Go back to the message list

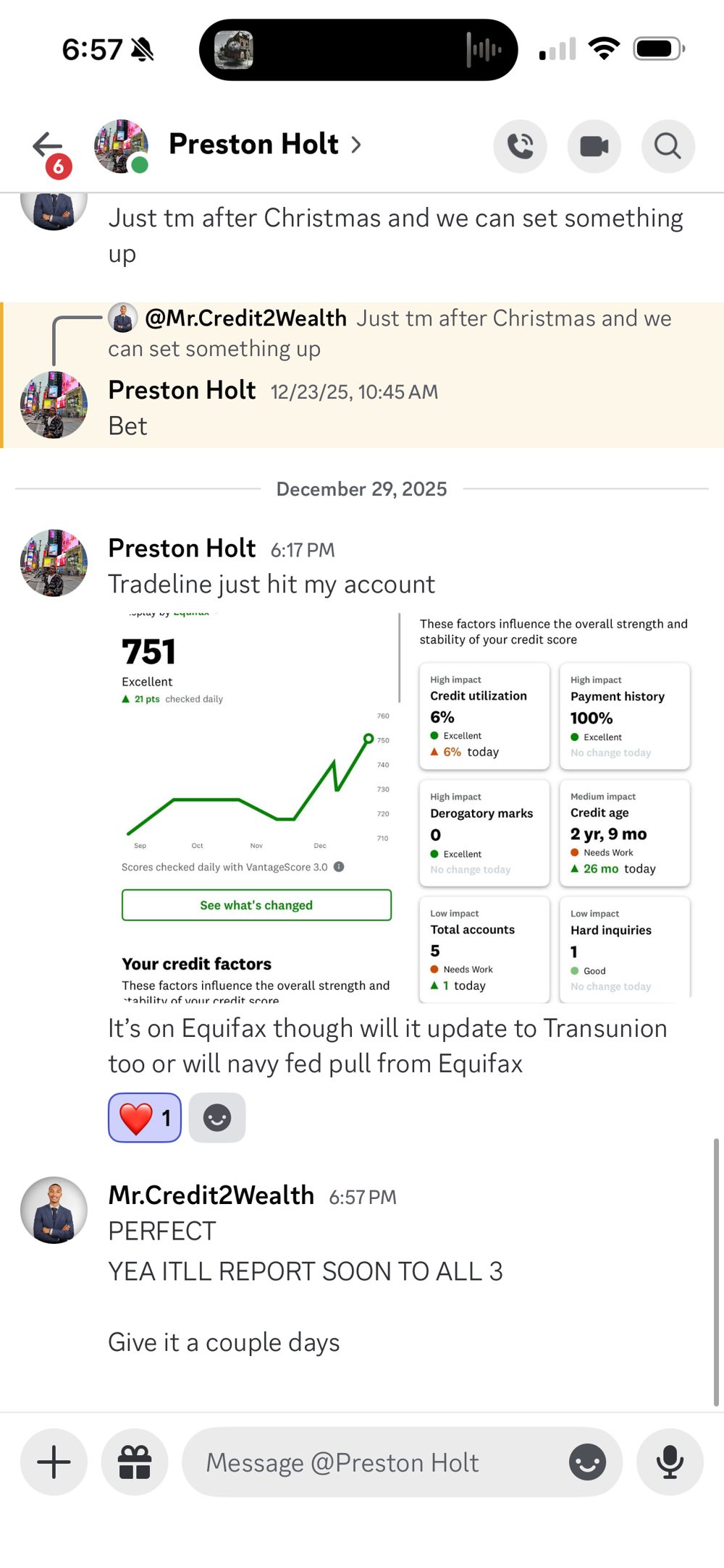coord(48,145)
